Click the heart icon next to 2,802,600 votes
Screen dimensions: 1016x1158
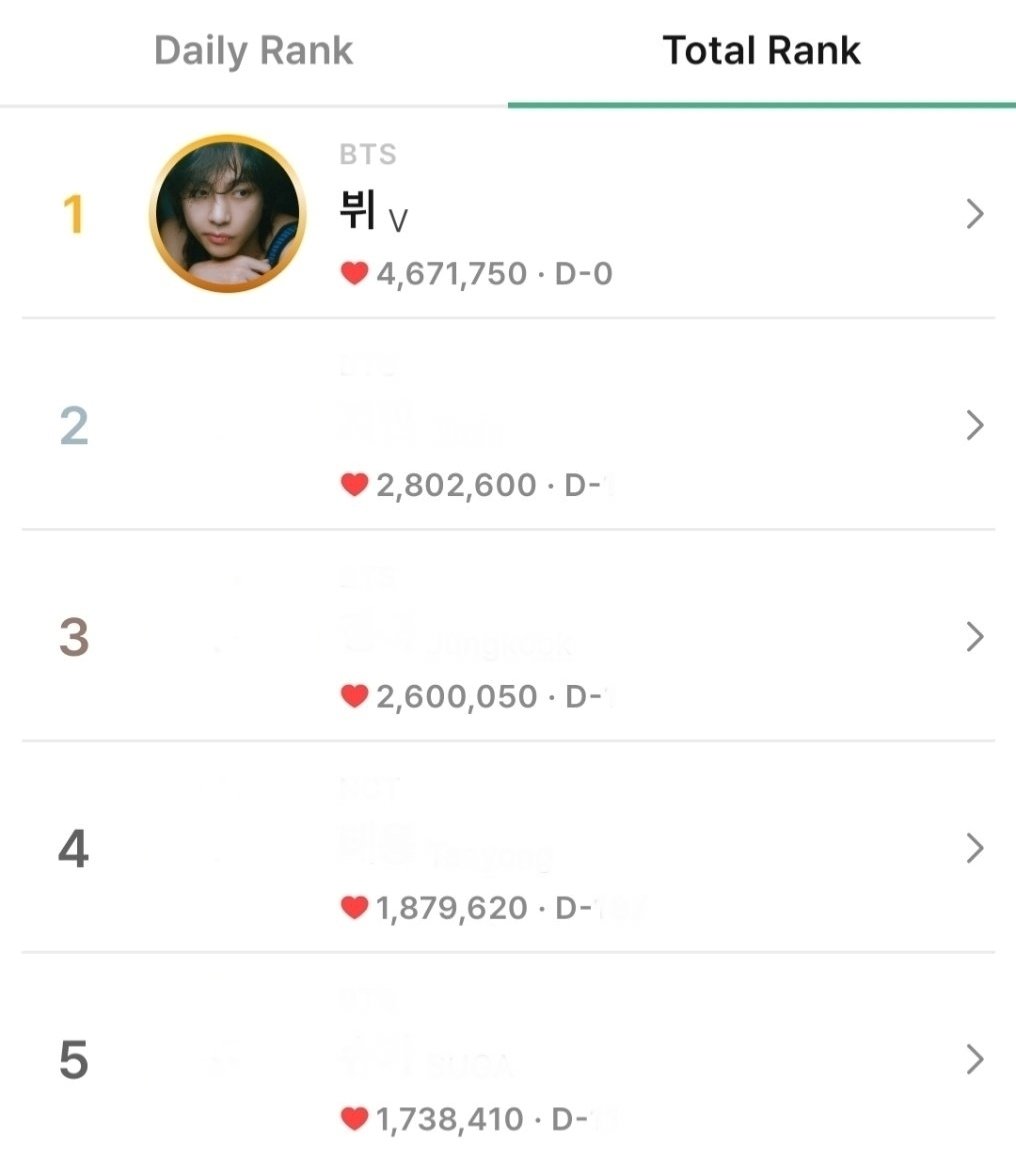354,485
